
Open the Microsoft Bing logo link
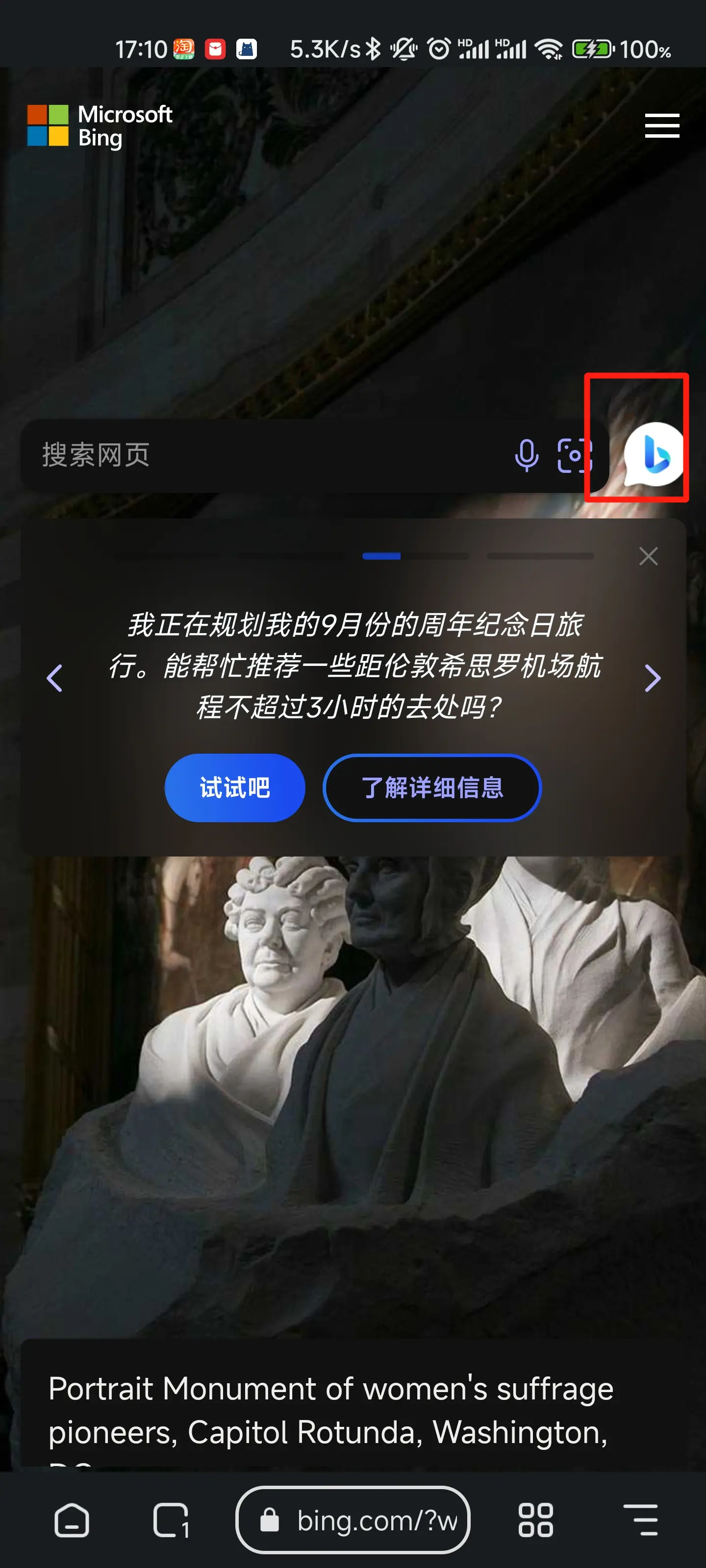tap(100, 125)
